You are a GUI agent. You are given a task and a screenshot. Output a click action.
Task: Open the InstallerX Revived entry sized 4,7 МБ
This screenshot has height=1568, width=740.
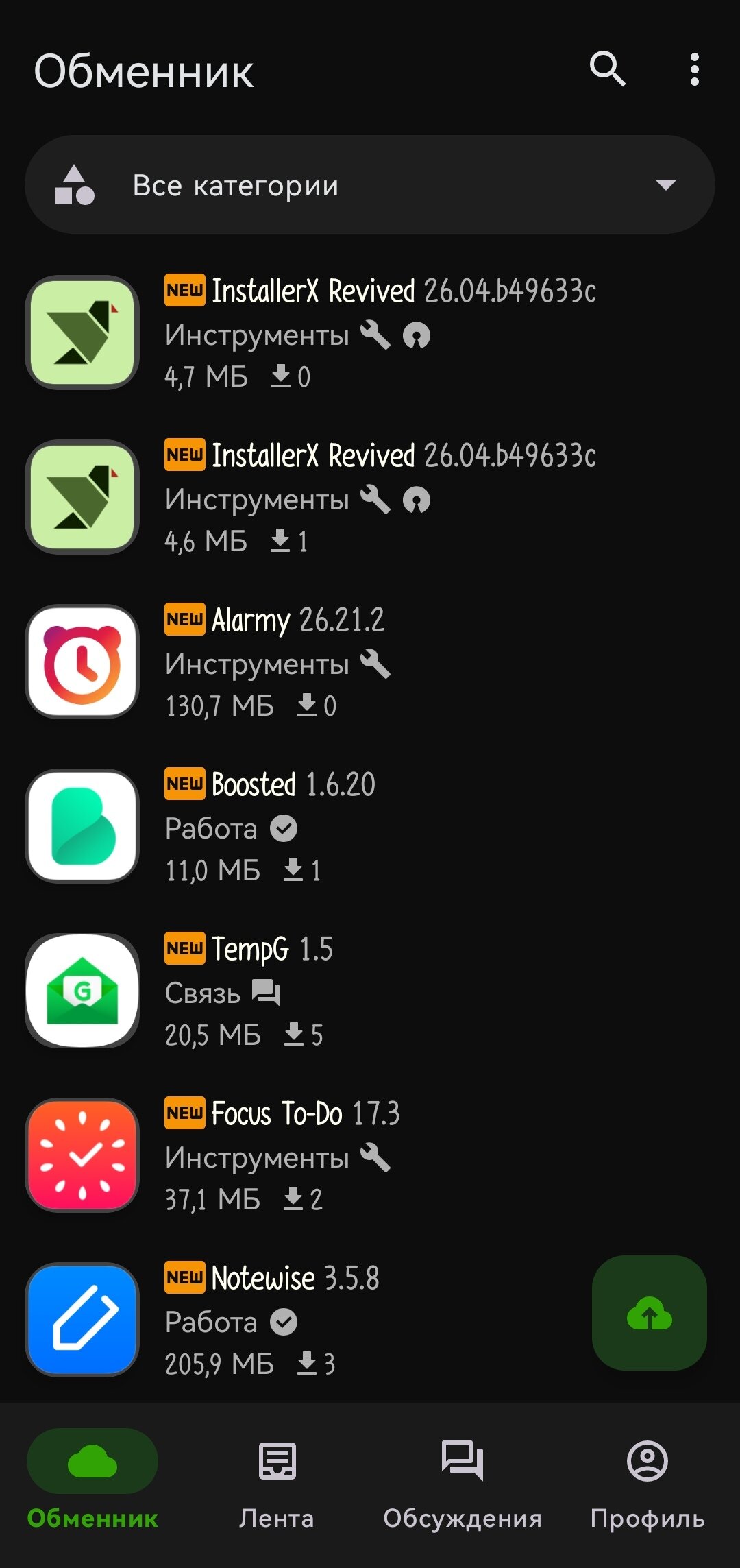[x=370, y=333]
